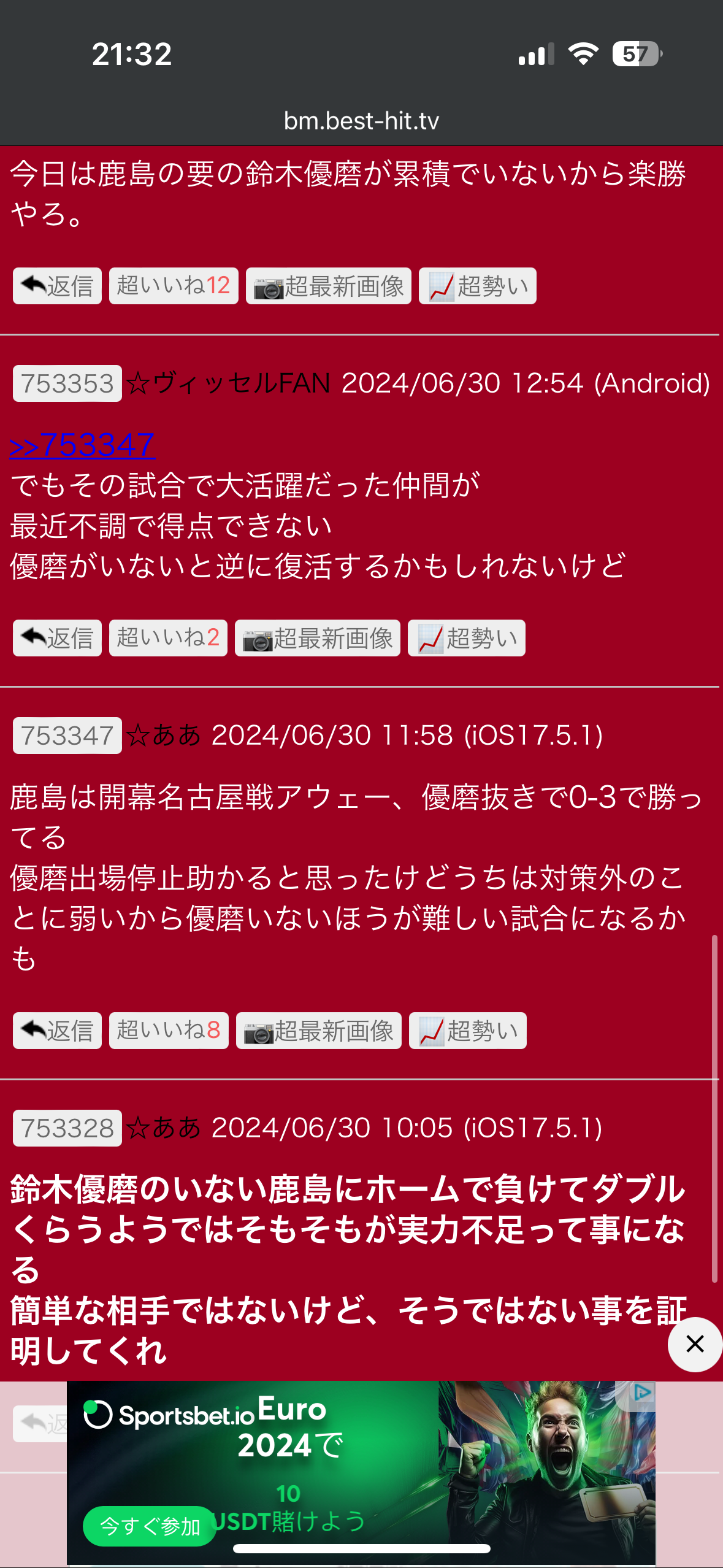723x1568 pixels.
Task: Open post number 753328
Action: (67, 1128)
